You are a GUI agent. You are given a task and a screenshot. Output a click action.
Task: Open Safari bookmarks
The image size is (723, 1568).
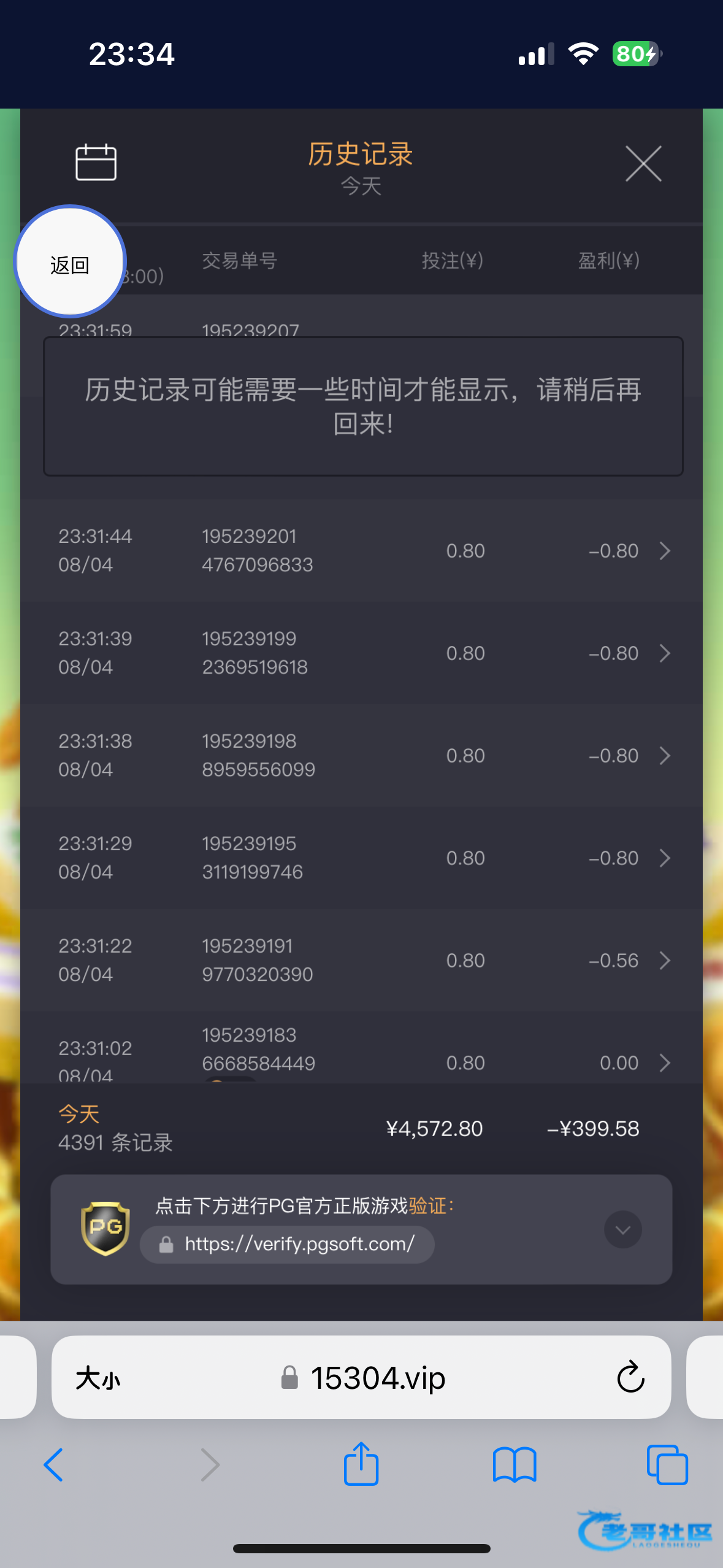[x=515, y=1465]
